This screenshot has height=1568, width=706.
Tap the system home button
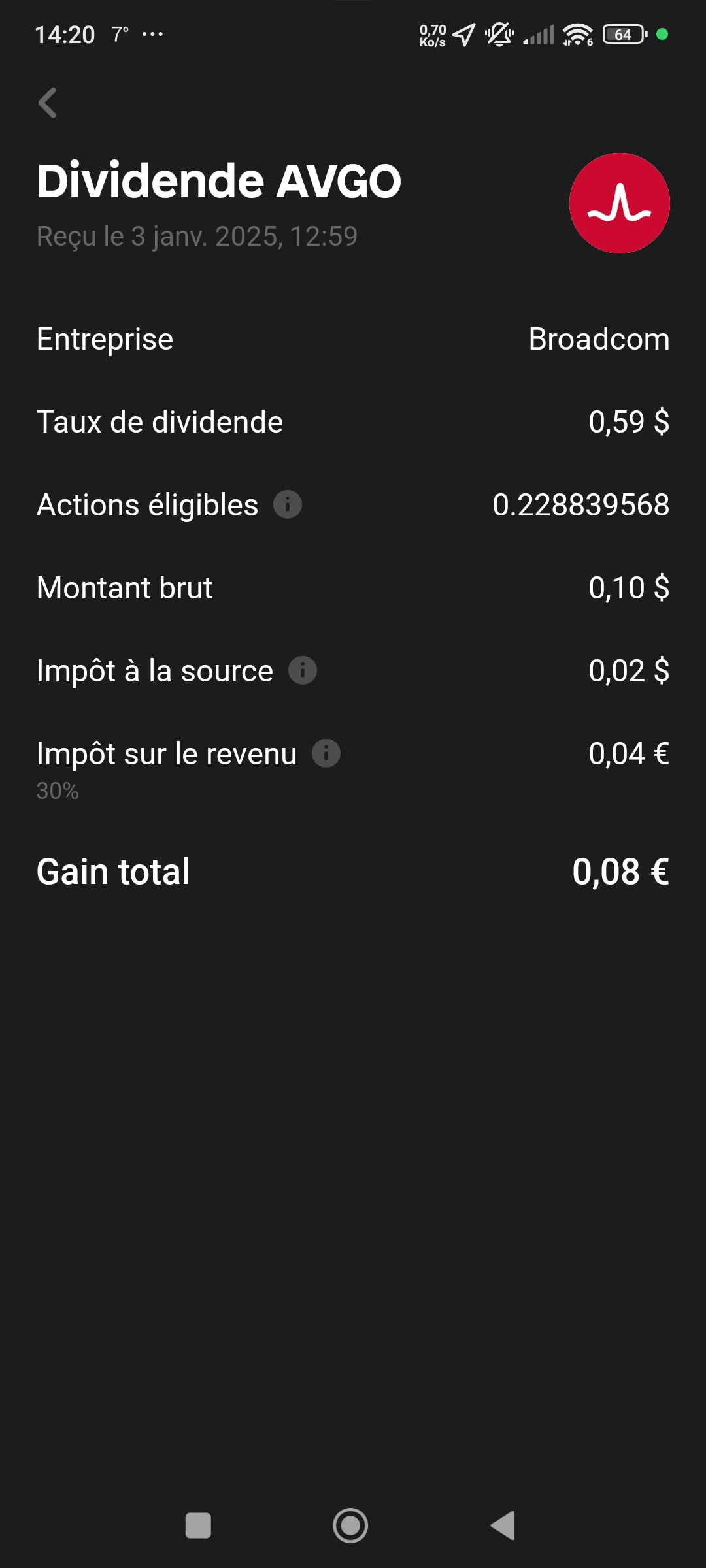click(x=350, y=1526)
